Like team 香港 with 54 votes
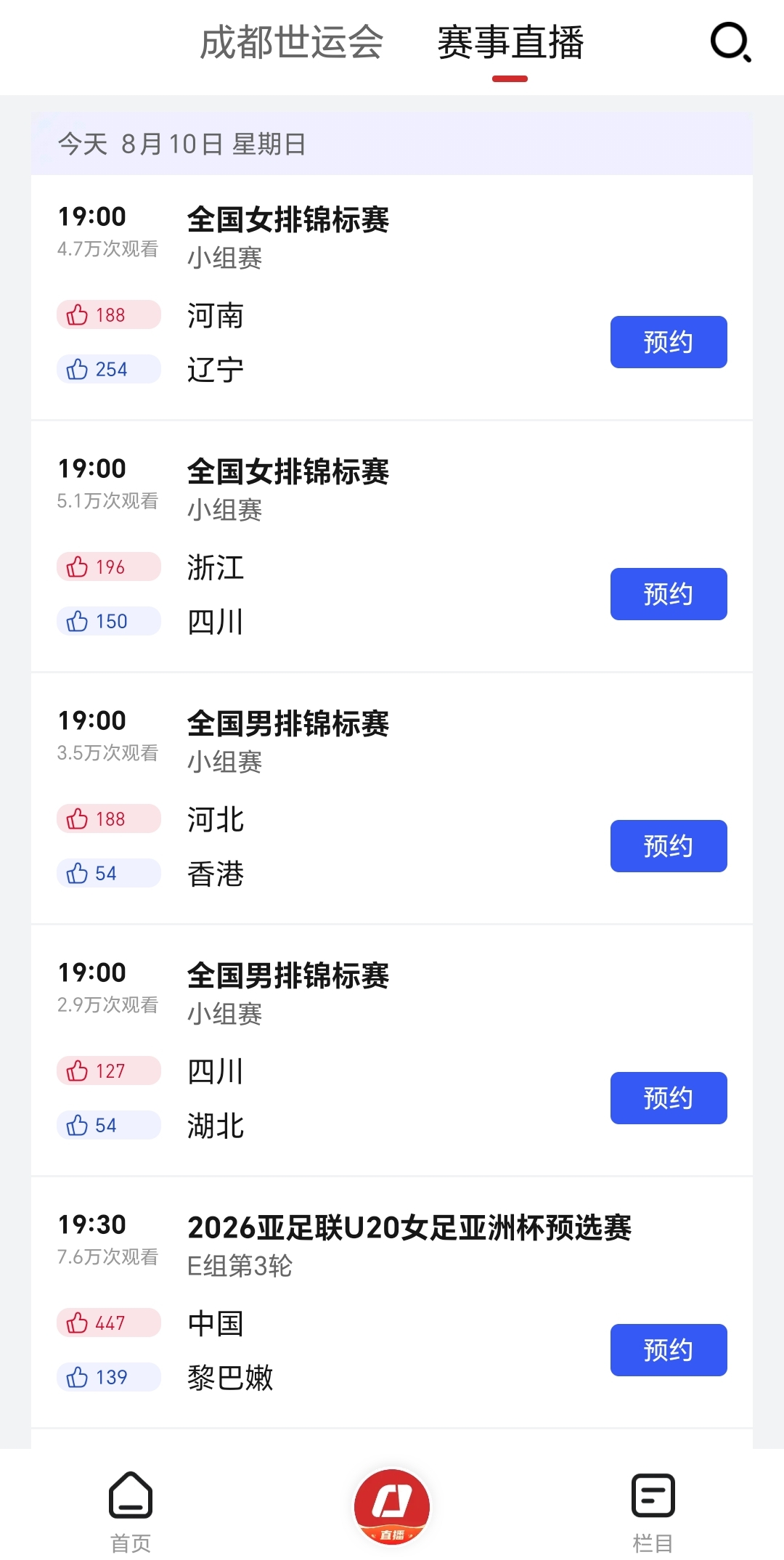 click(x=108, y=874)
